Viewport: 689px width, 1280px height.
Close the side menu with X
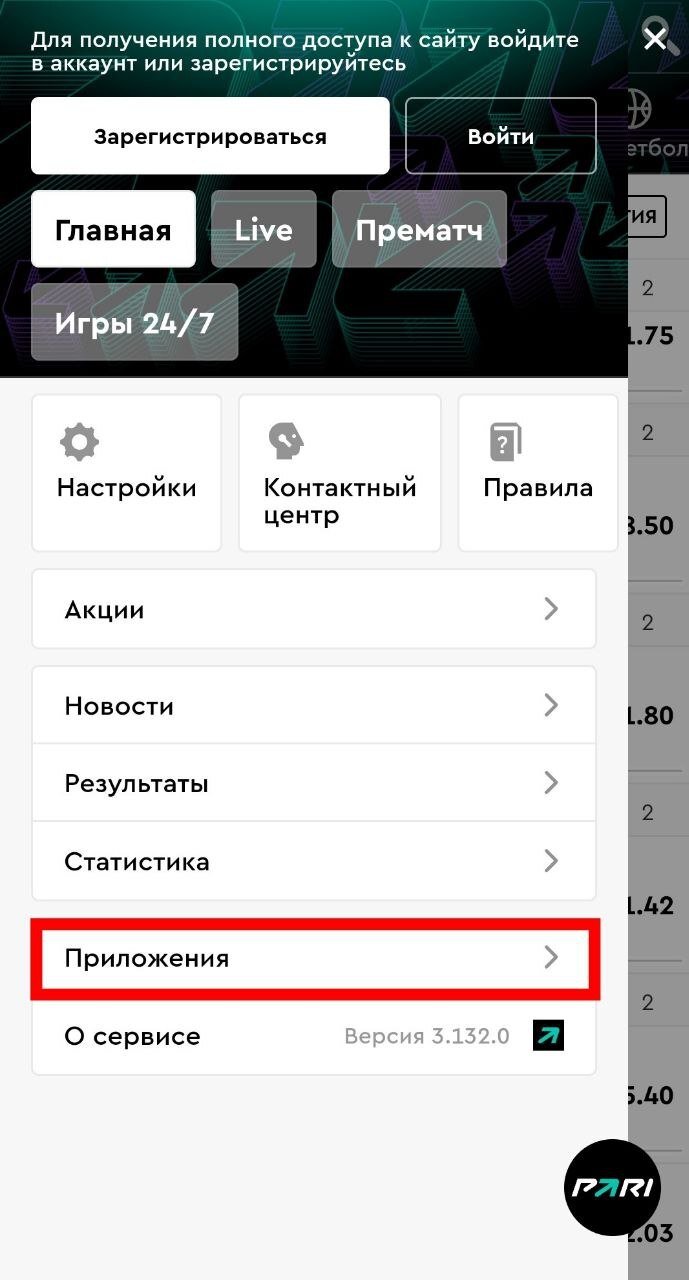pyautogui.click(x=654, y=39)
